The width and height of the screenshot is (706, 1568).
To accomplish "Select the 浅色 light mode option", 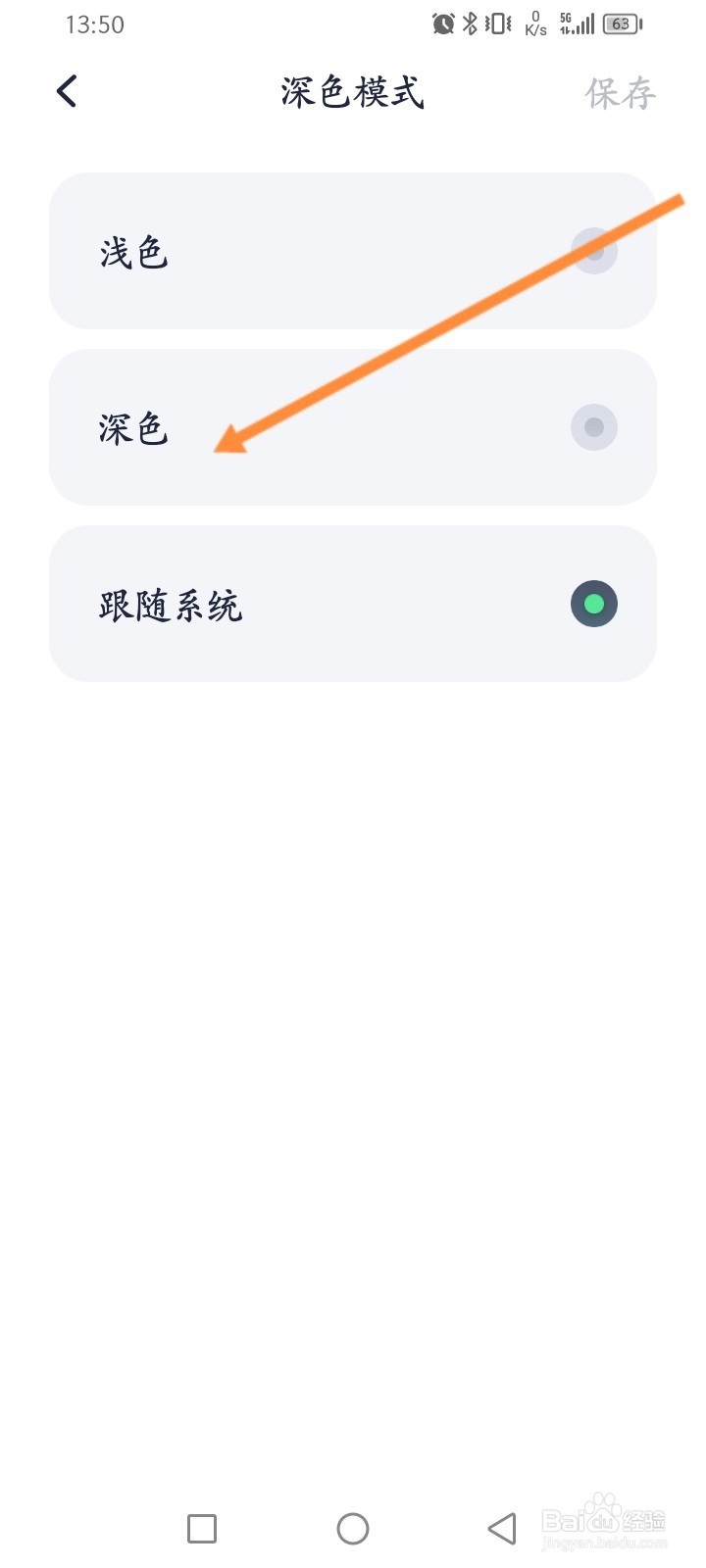I will [x=353, y=251].
